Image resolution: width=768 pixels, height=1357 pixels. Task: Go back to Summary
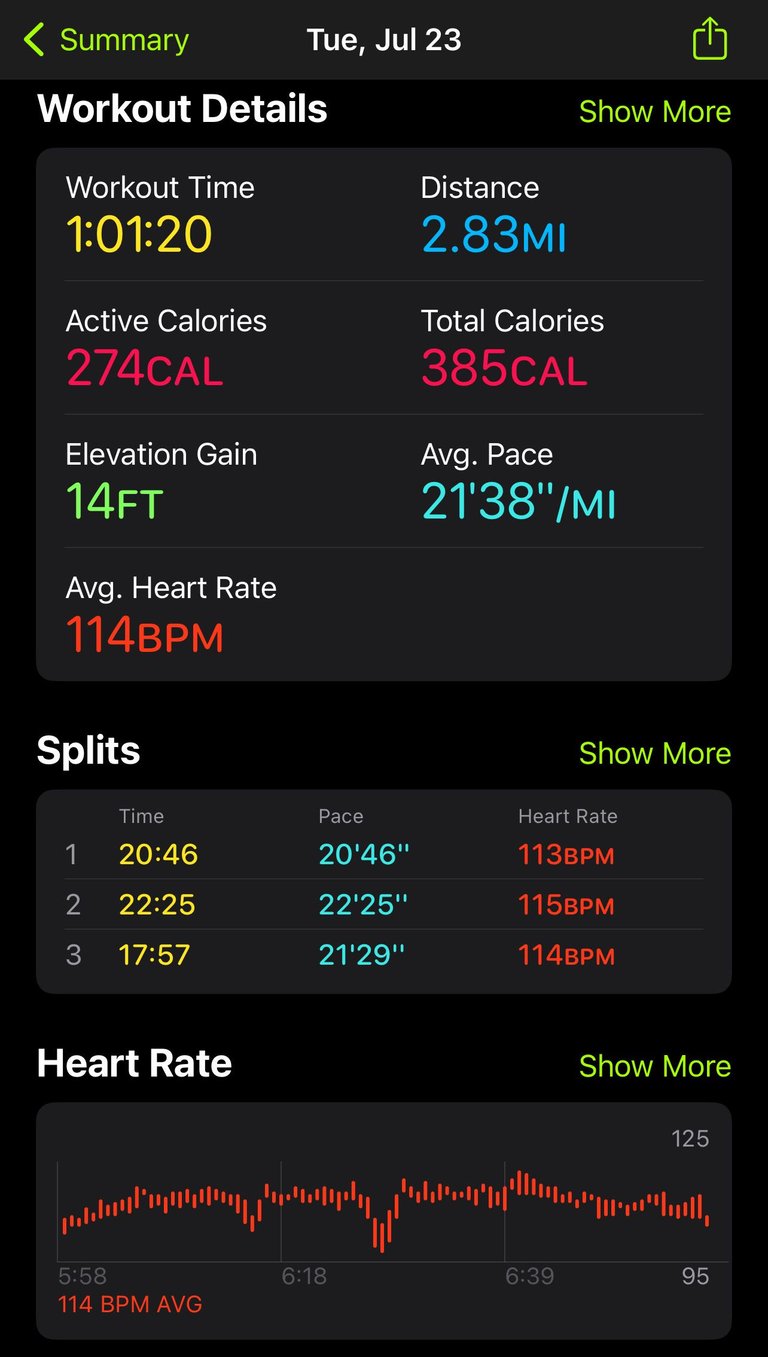106,40
